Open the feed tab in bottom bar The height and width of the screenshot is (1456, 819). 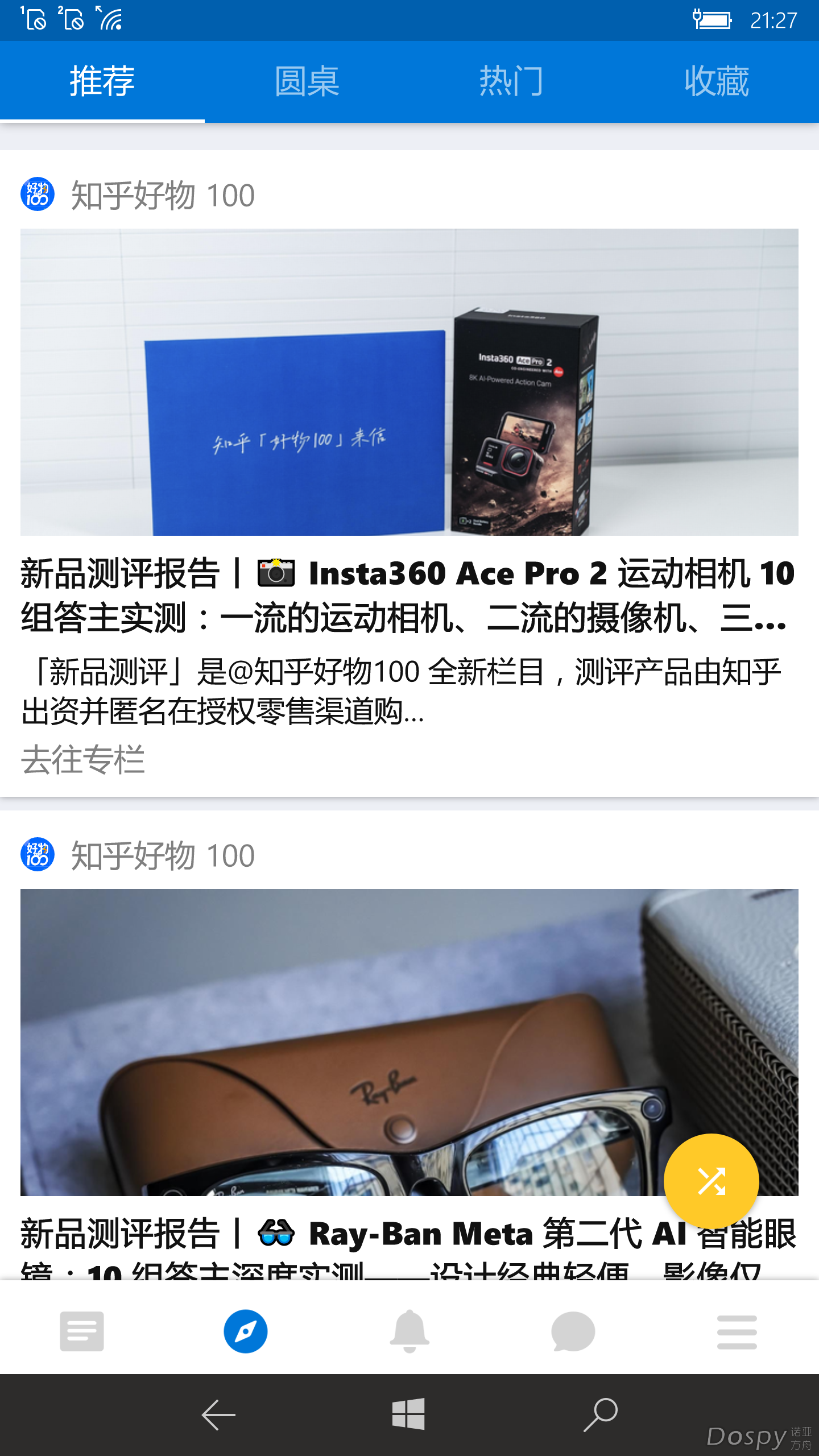click(82, 1331)
